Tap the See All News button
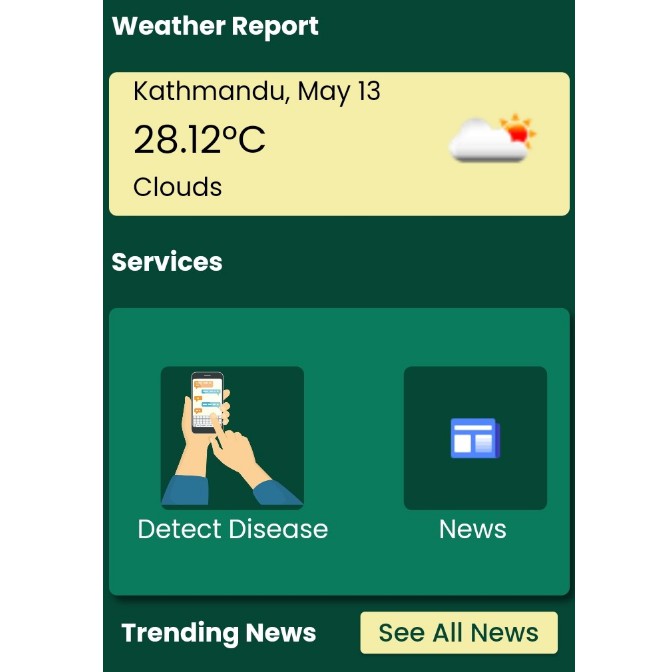Image resolution: width=668 pixels, height=672 pixels. [x=458, y=632]
